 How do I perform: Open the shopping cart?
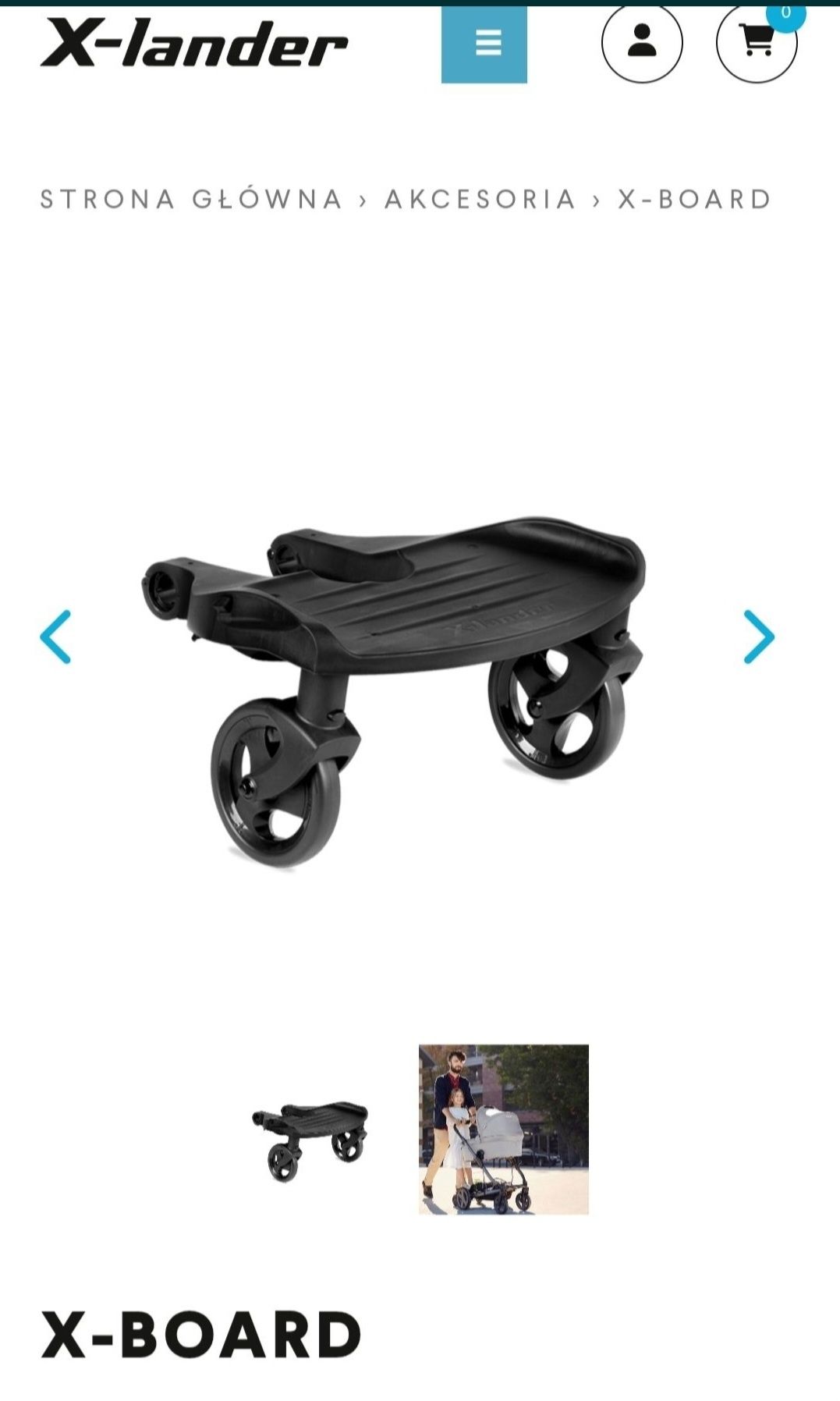(x=756, y=42)
